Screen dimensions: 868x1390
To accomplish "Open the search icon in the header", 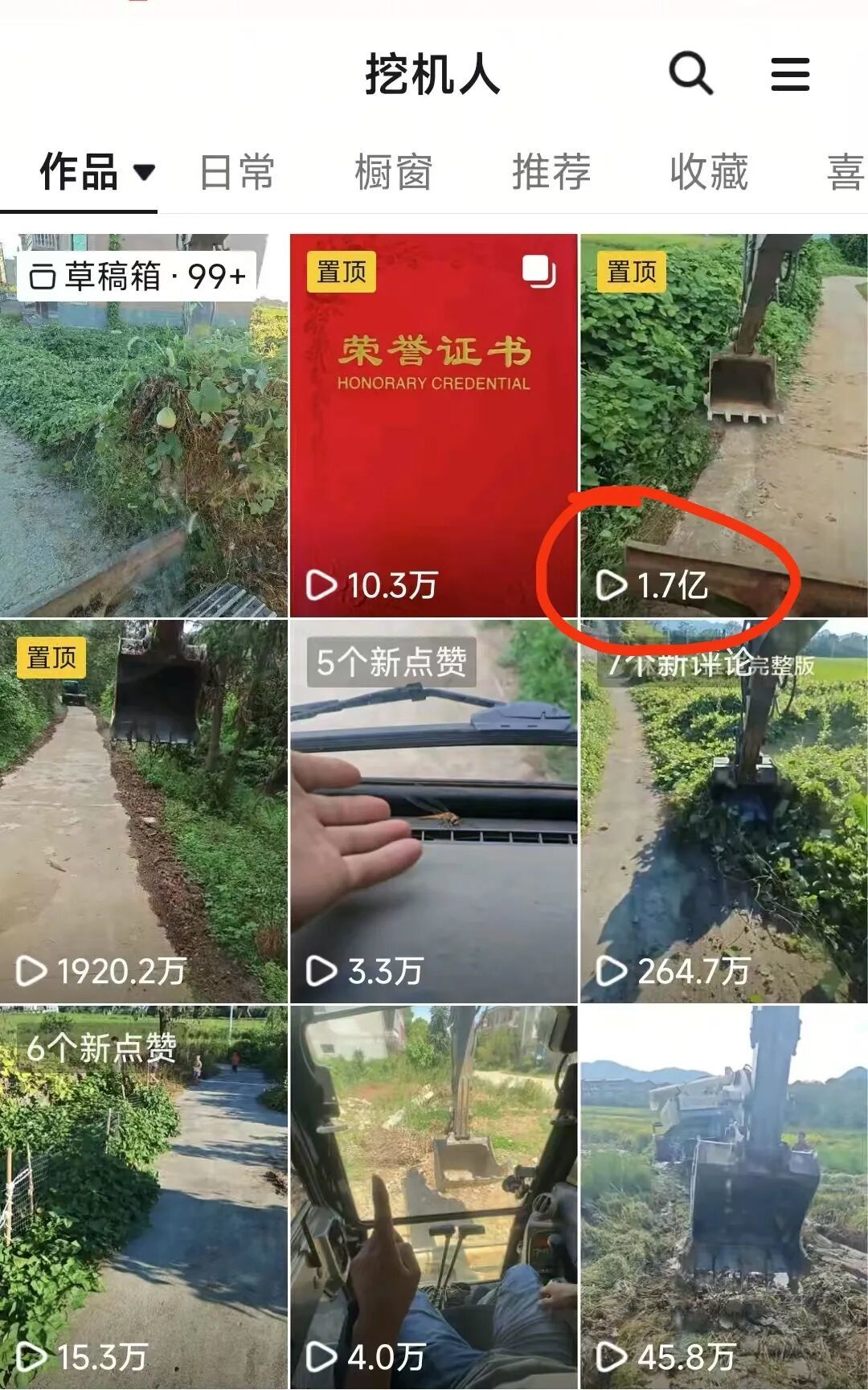I will (x=690, y=74).
